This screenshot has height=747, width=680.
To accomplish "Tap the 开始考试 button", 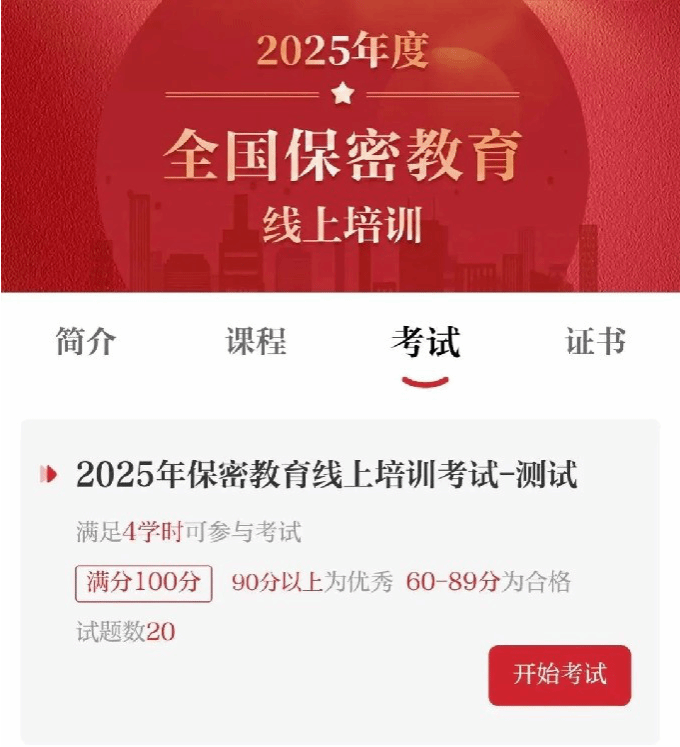I will tap(559, 675).
